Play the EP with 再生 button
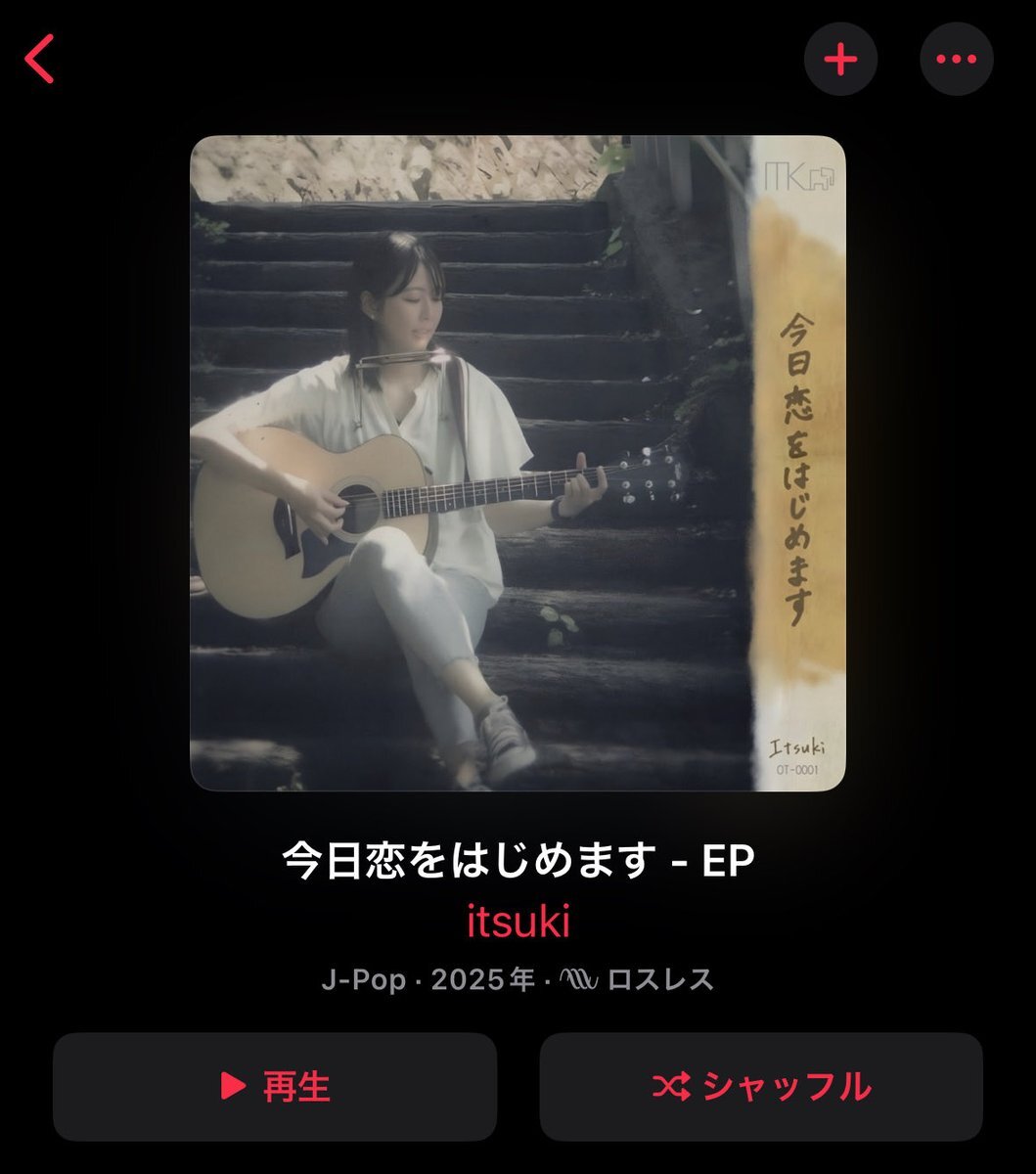The width and height of the screenshot is (1036, 1174). click(x=275, y=1086)
